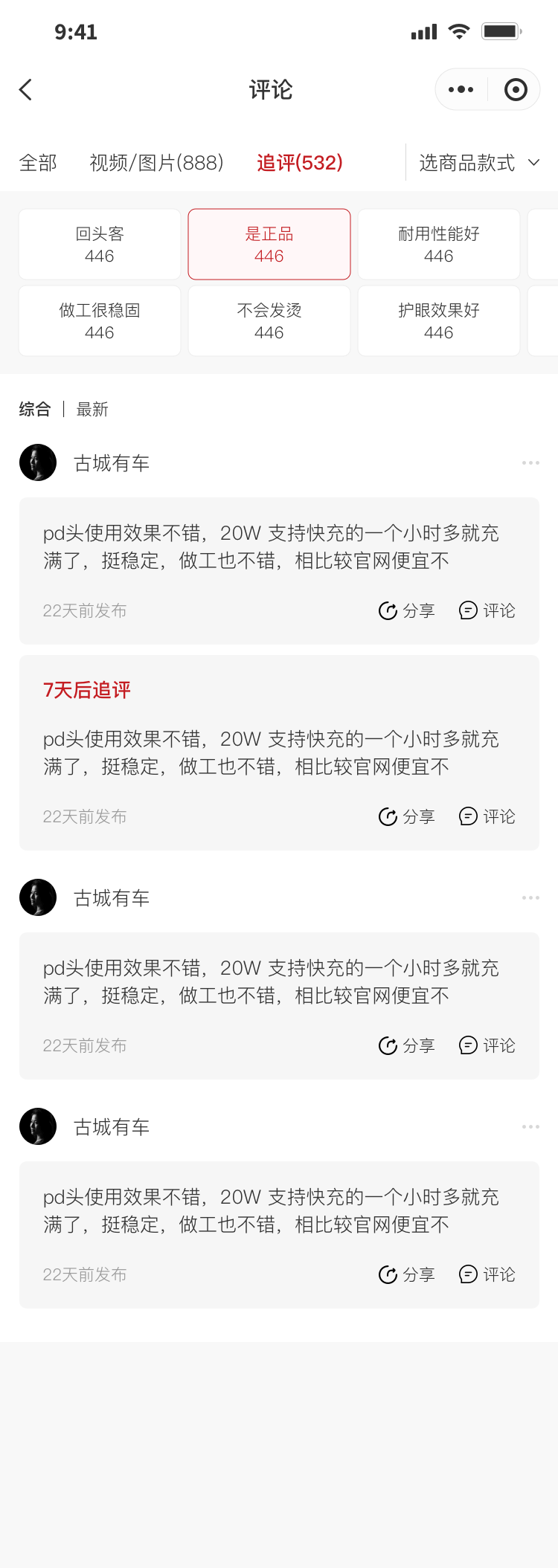Screen dimensions: 558x1568
Task: Tap 评论 under the 7天后追评 review
Action: [487, 817]
